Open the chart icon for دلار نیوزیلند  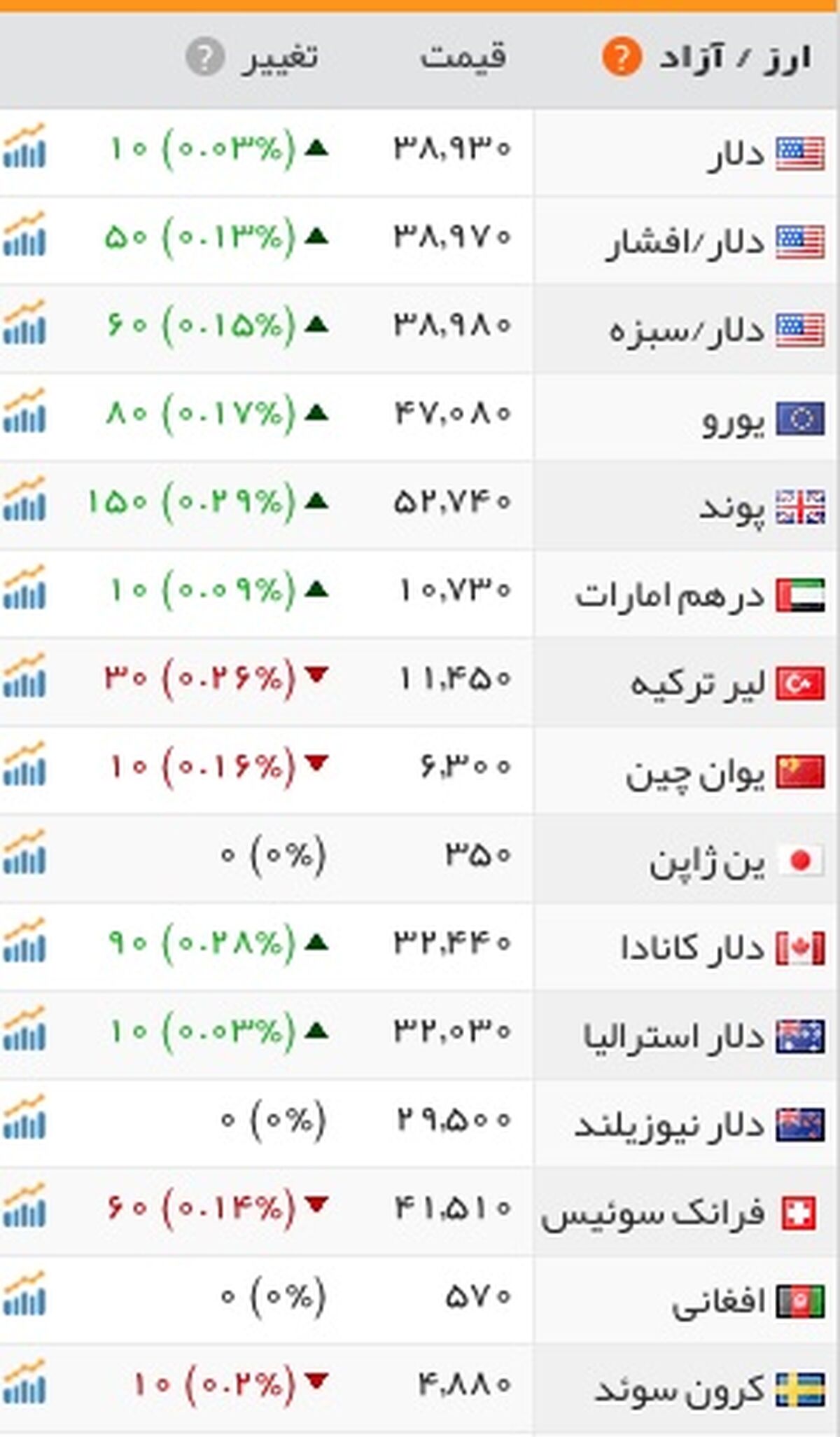pos(24,1116)
